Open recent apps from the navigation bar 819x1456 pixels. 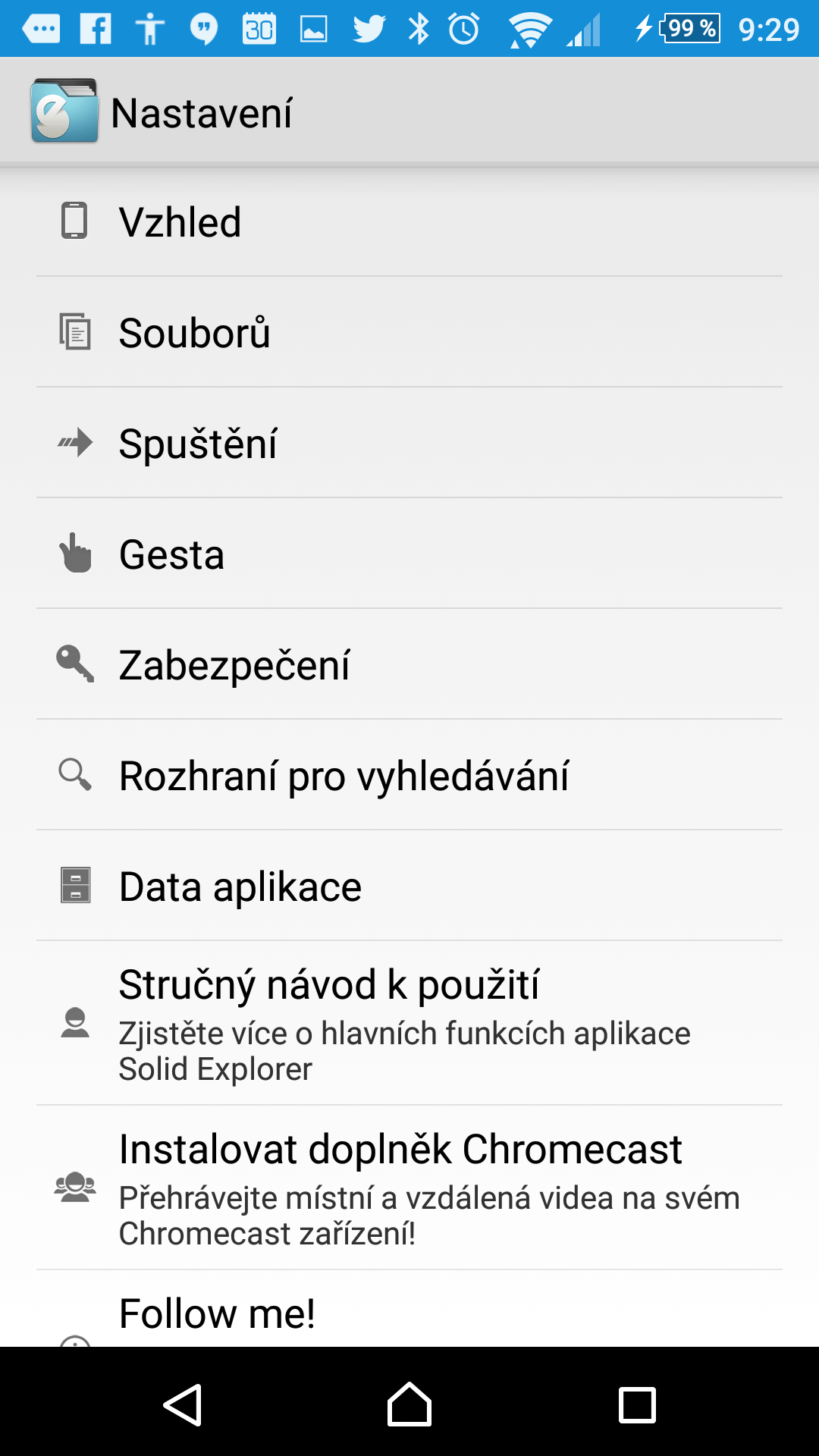coord(637,1404)
